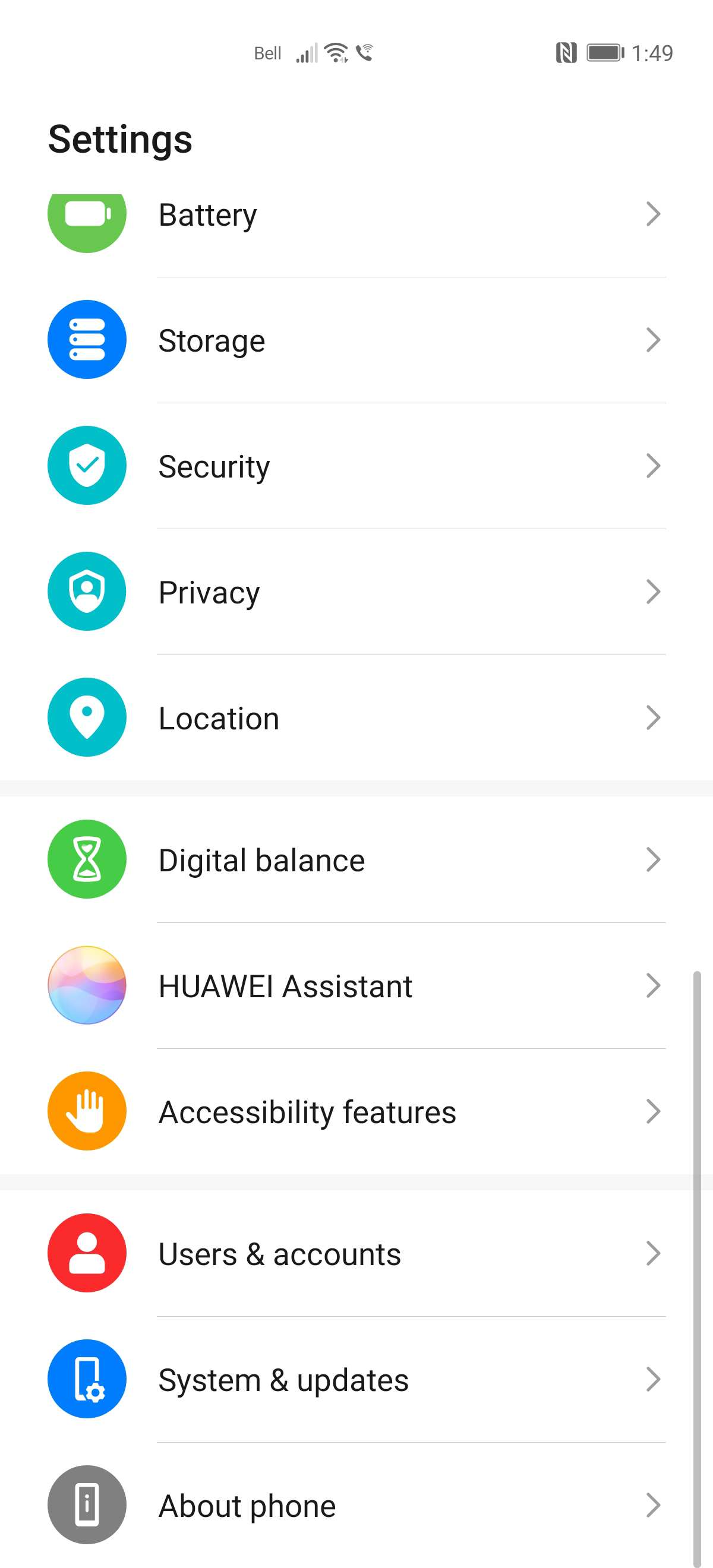The image size is (713, 1568).
Task: Tap the Location pin icon
Action: click(87, 717)
